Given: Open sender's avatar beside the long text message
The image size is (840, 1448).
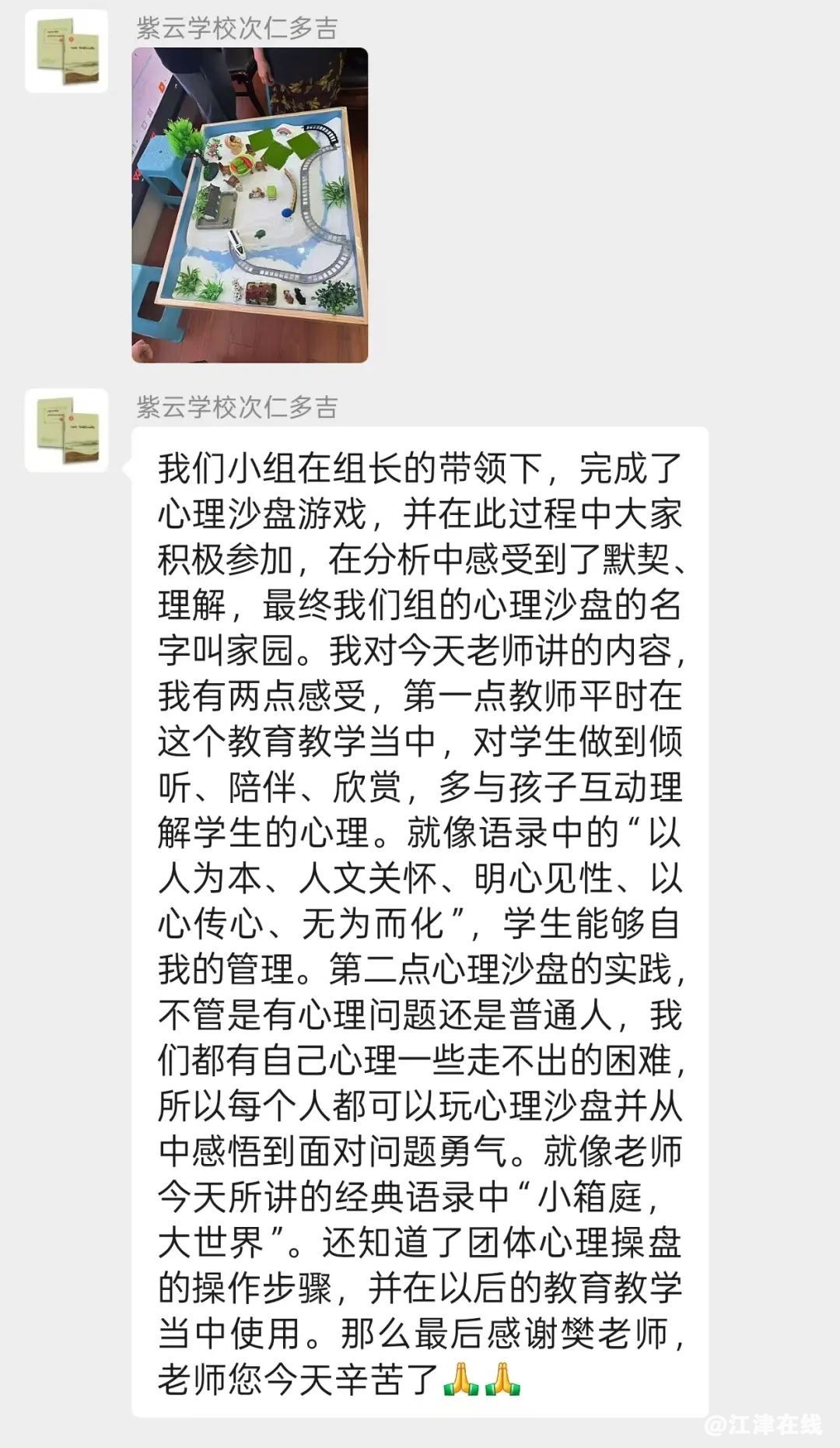Looking at the screenshot, I should click(x=66, y=430).
